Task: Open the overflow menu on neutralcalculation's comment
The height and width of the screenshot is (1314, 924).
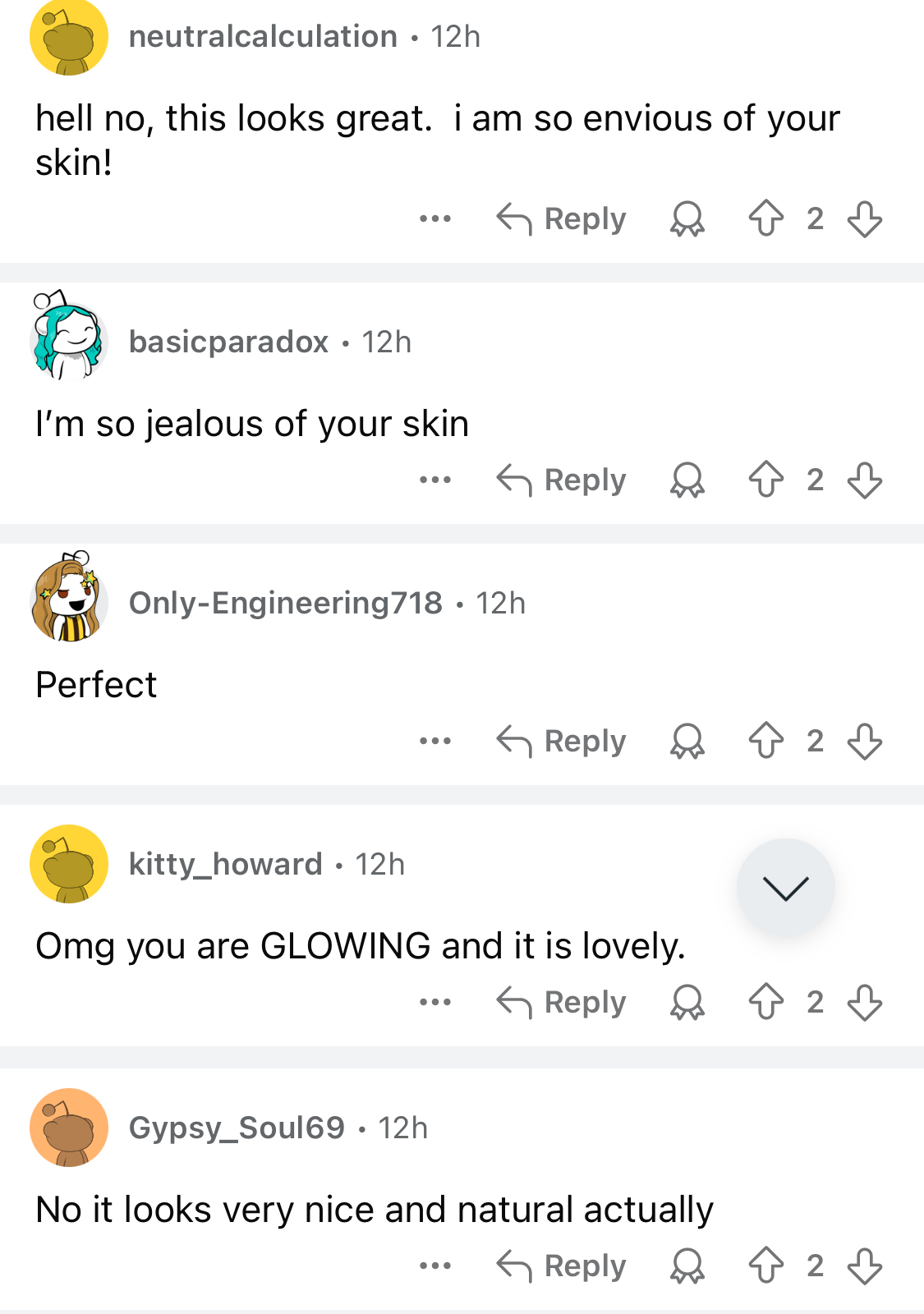Action: tap(434, 218)
